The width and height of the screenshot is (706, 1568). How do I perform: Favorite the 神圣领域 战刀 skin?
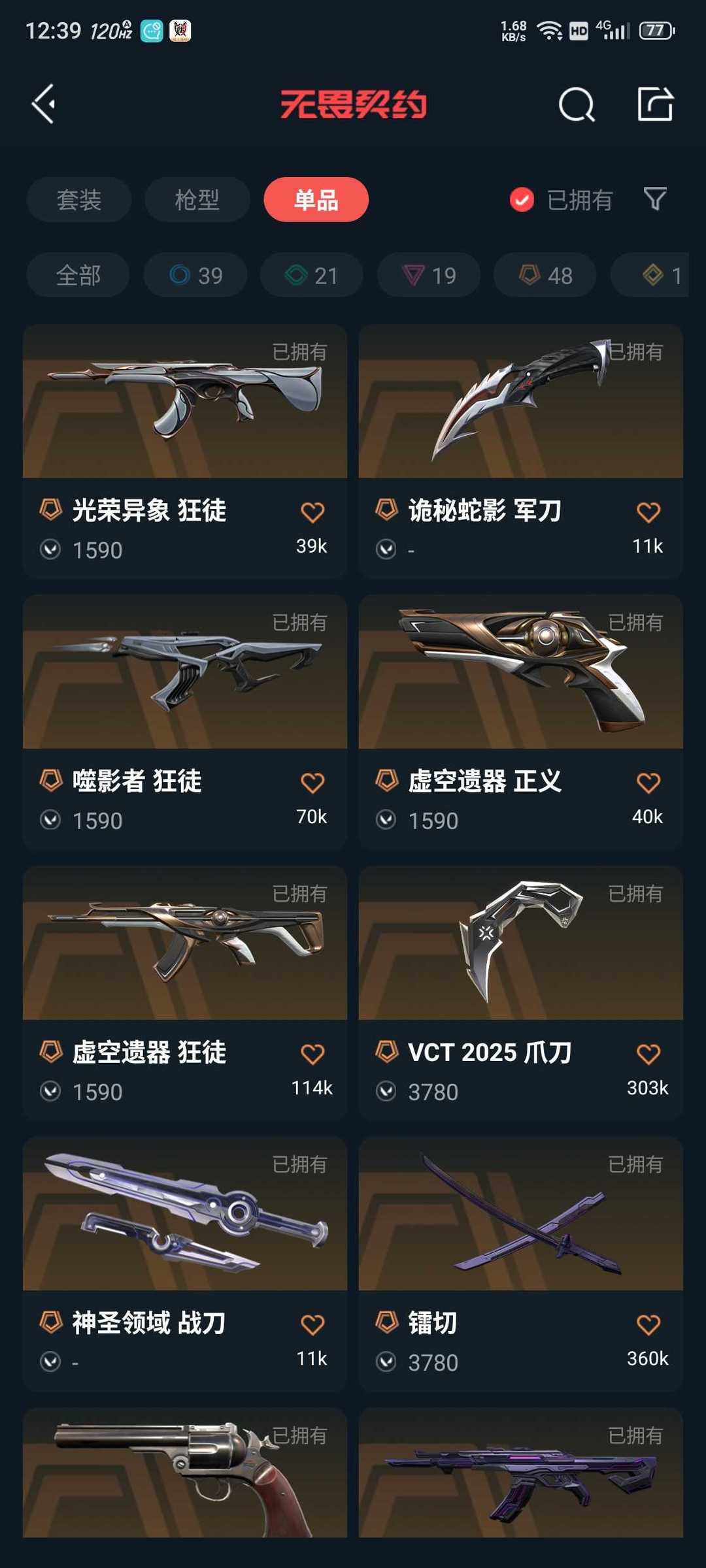(312, 1325)
